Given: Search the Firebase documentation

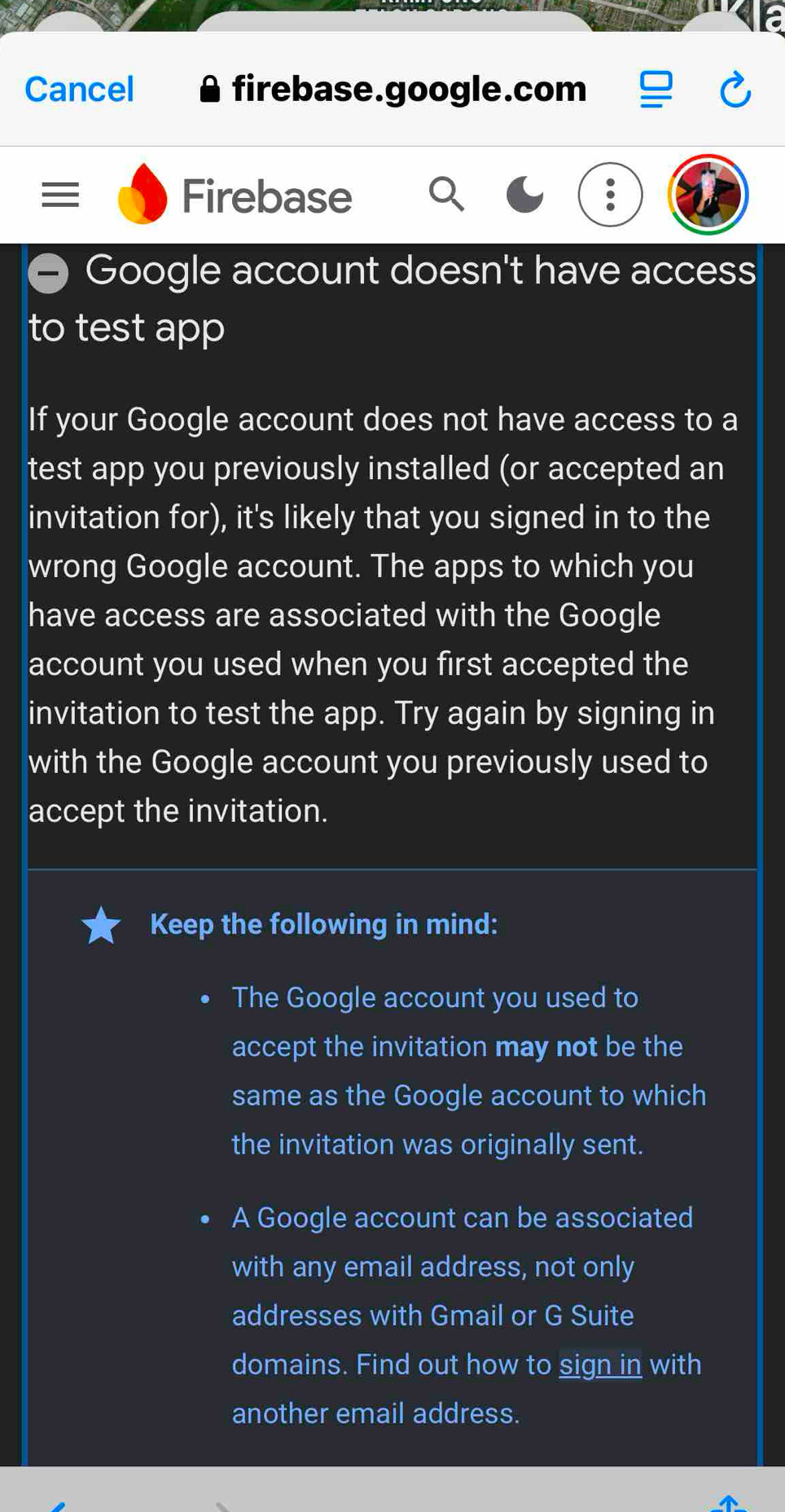Looking at the screenshot, I should pos(446,195).
